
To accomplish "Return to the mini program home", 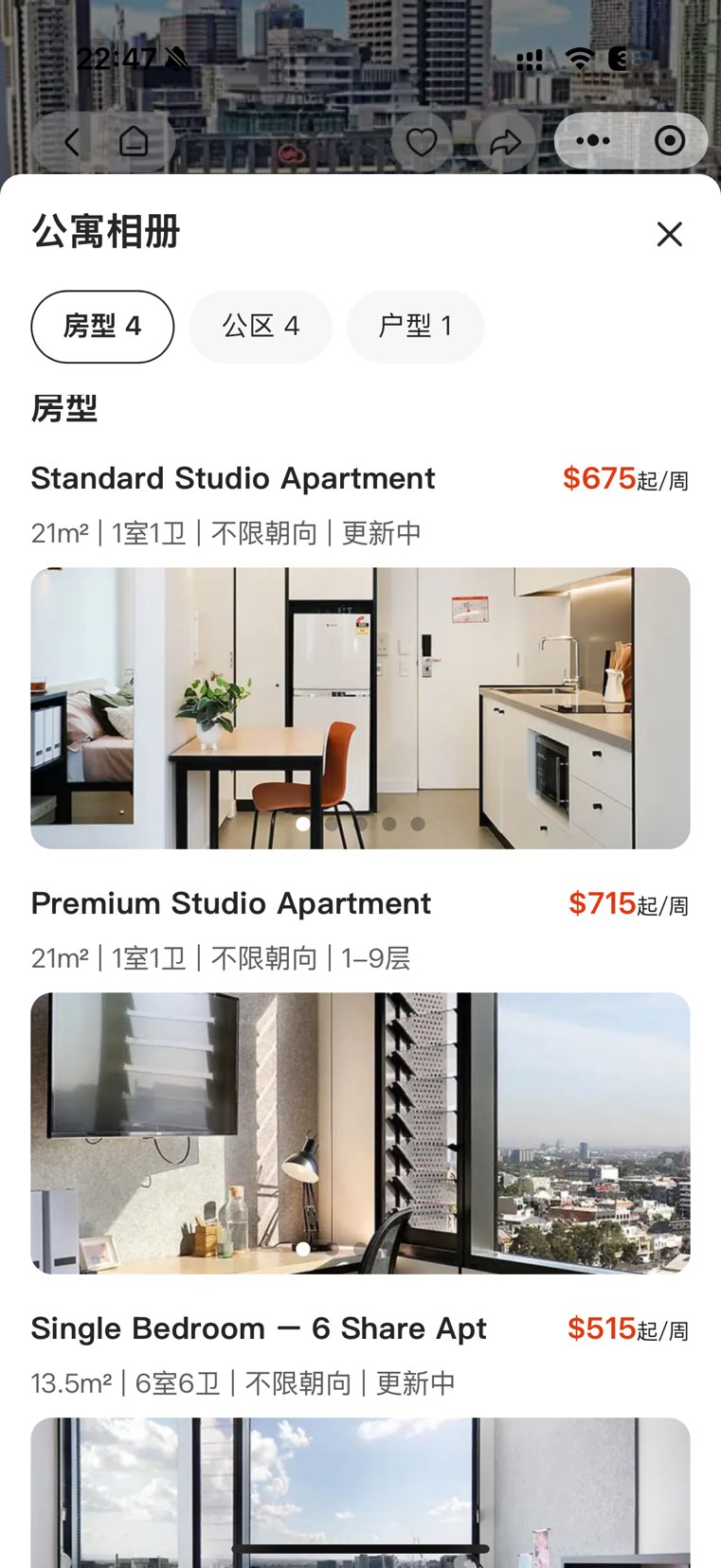I will click(134, 142).
